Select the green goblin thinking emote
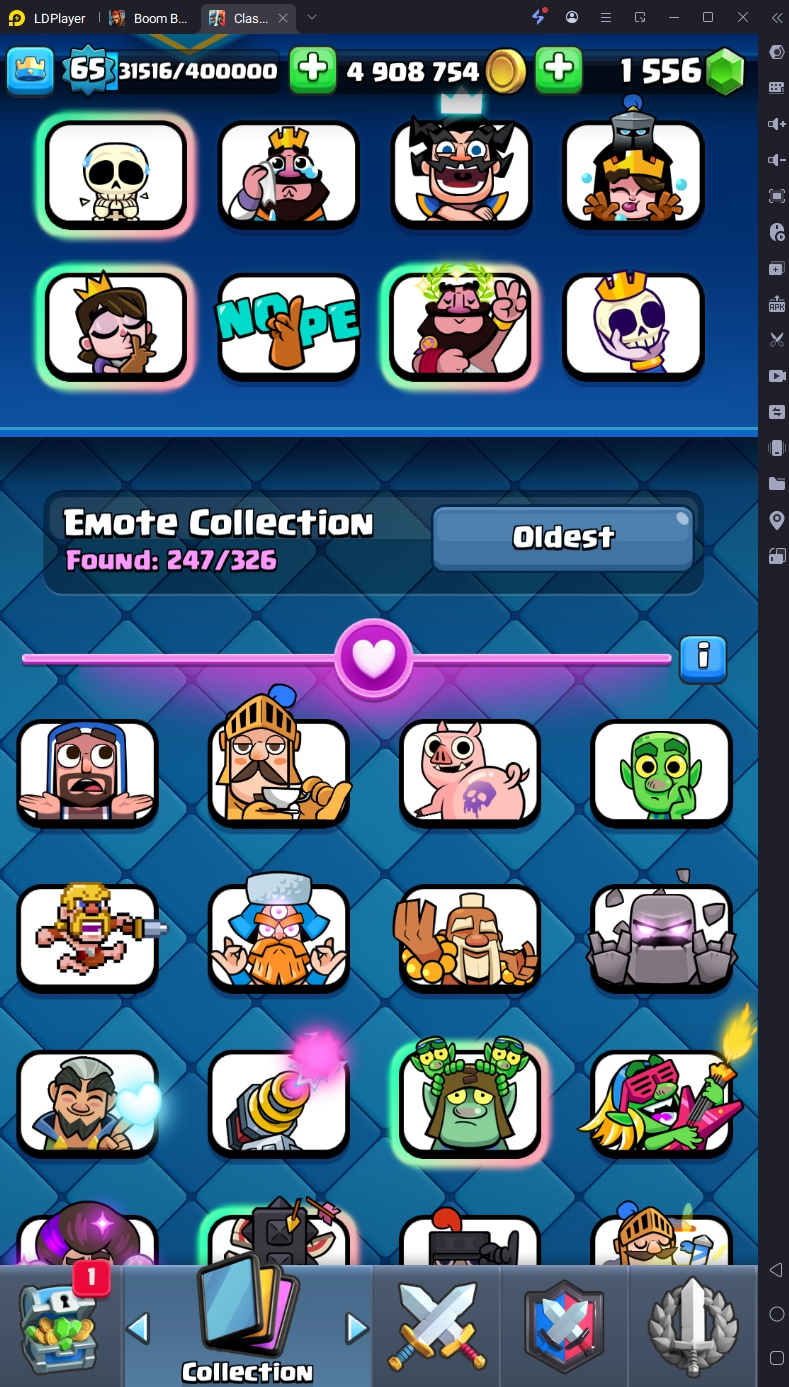 [661, 772]
